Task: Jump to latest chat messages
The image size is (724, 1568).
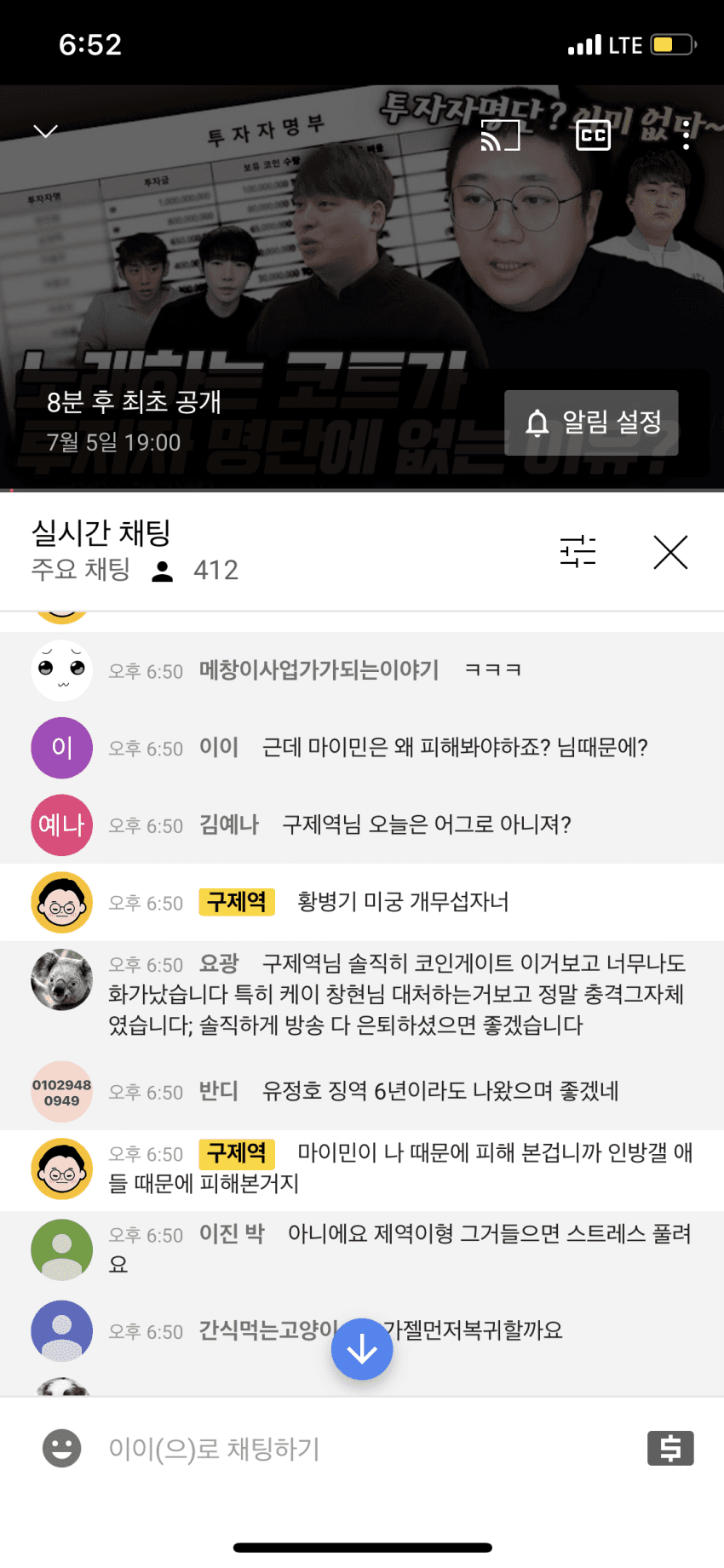Action: pyautogui.click(x=362, y=1349)
